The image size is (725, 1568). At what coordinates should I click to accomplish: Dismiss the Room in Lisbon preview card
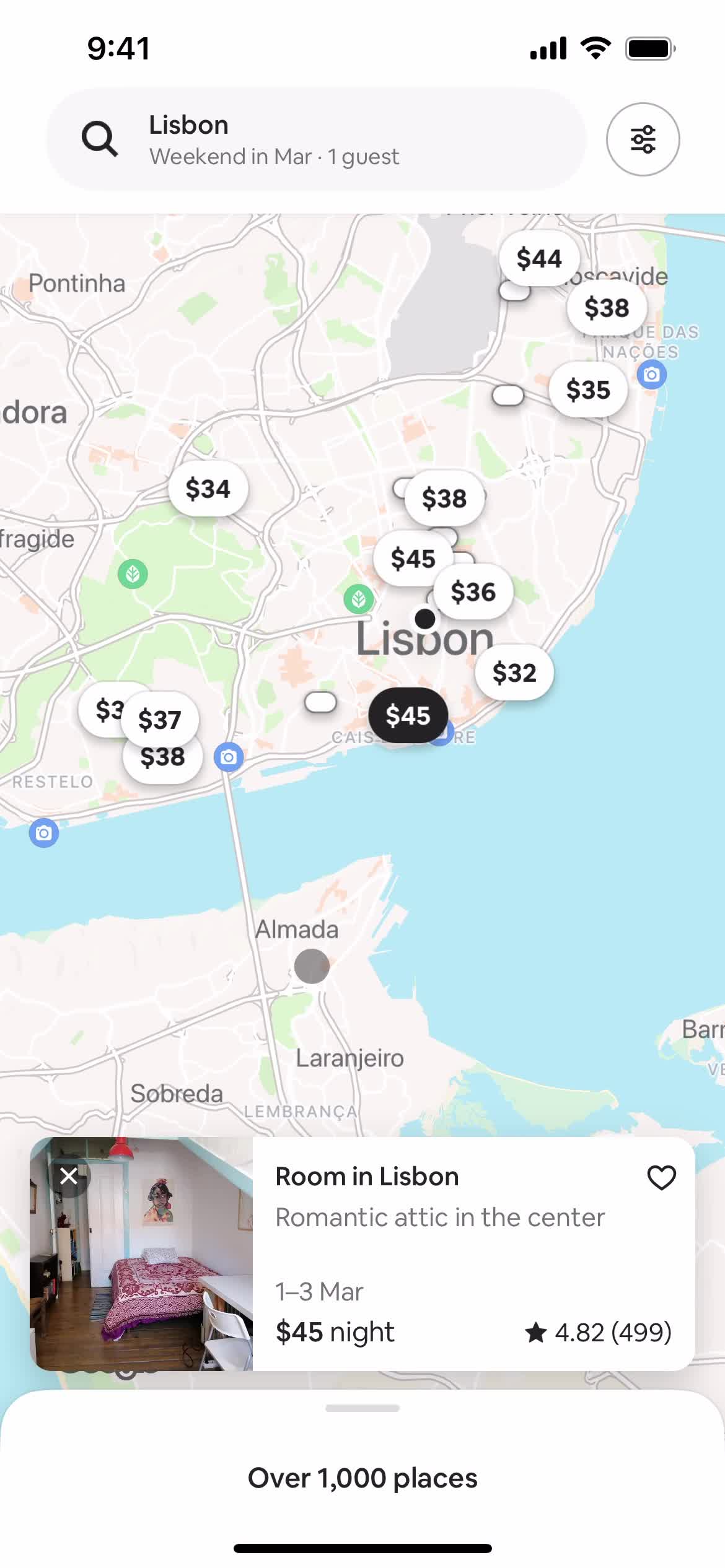[69, 1175]
